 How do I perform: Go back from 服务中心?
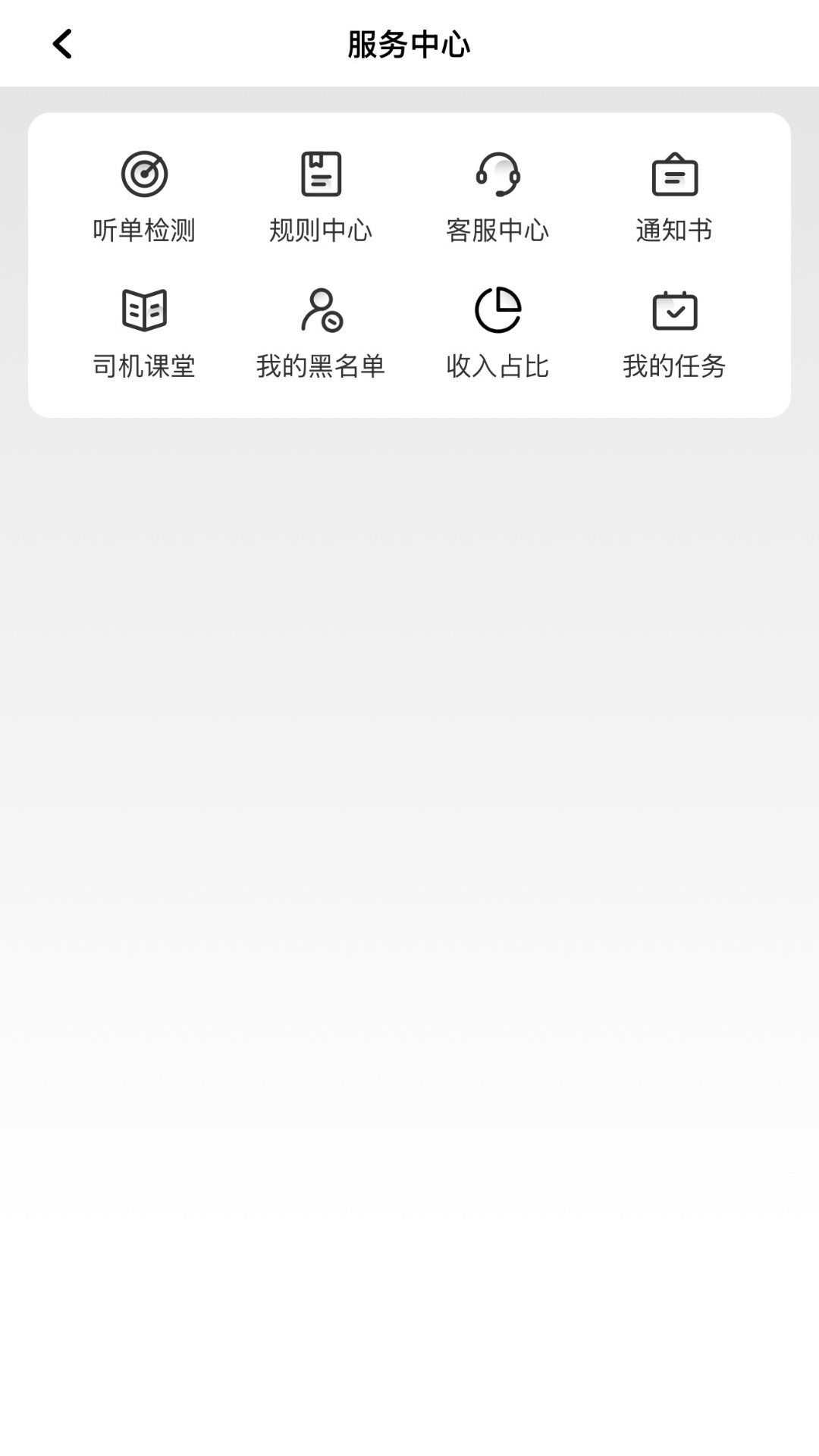tap(62, 44)
